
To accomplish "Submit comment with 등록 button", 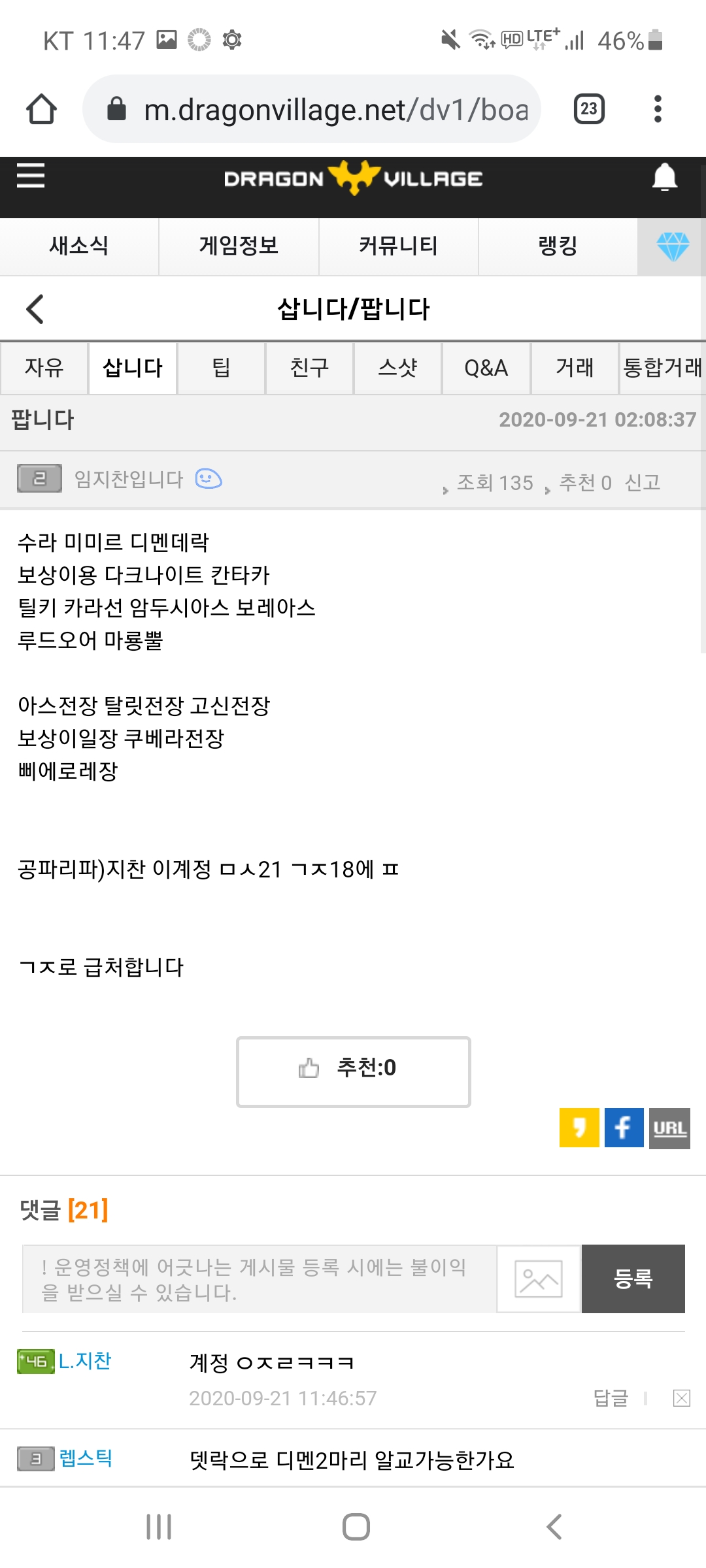I will pyautogui.click(x=633, y=1279).
